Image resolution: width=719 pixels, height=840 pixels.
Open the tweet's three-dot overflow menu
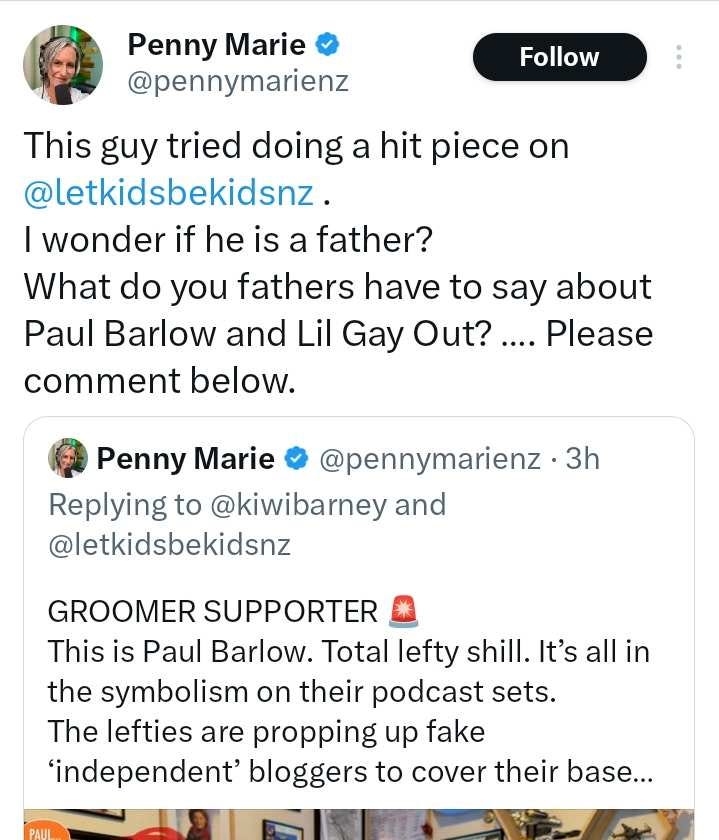coord(679,57)
